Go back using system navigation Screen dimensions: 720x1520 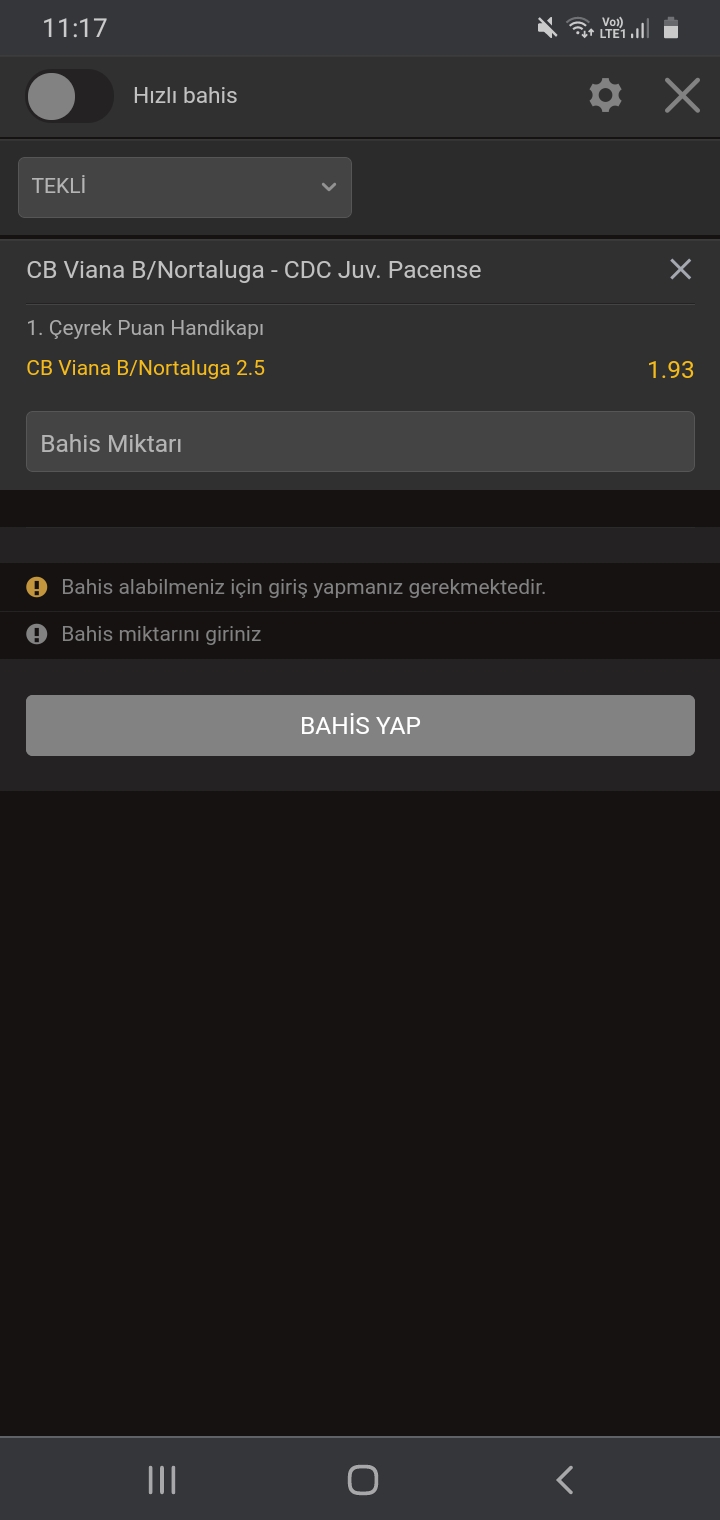(565, 1479)
